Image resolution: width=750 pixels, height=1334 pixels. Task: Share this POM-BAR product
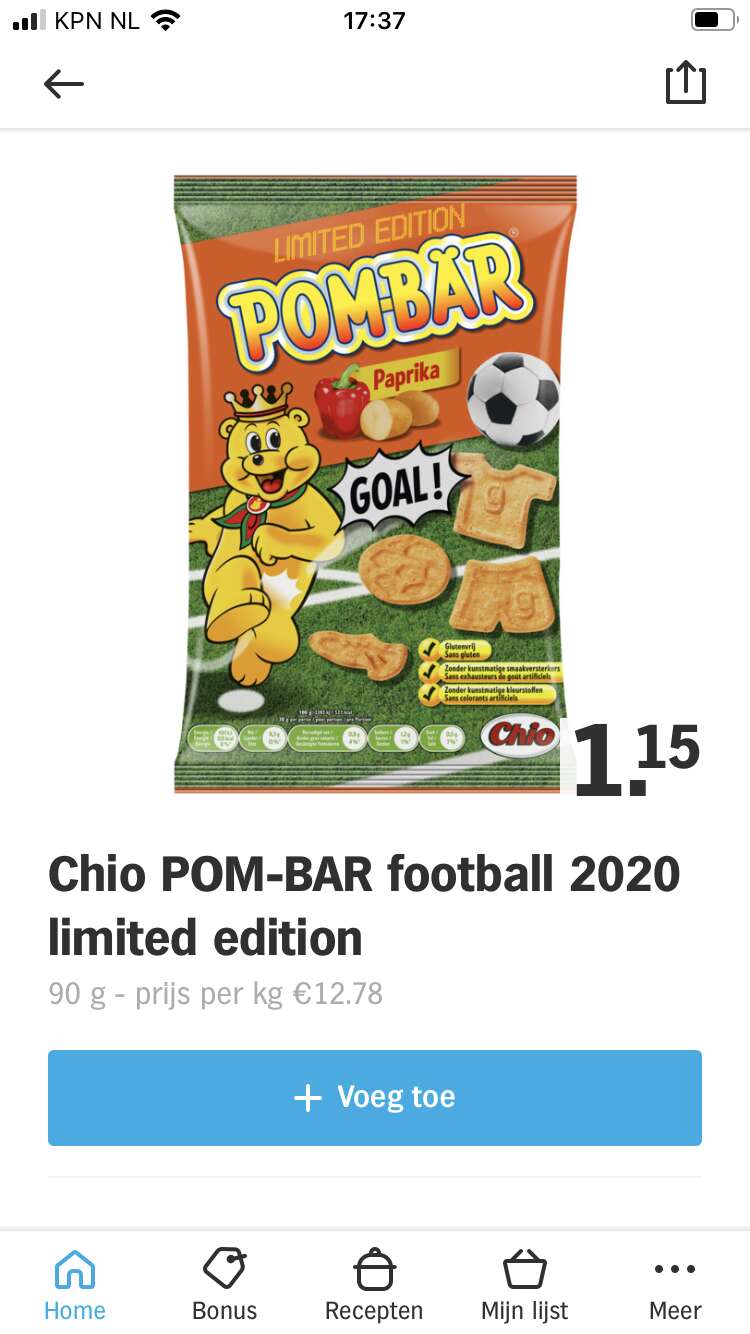[x=686, y=83]
